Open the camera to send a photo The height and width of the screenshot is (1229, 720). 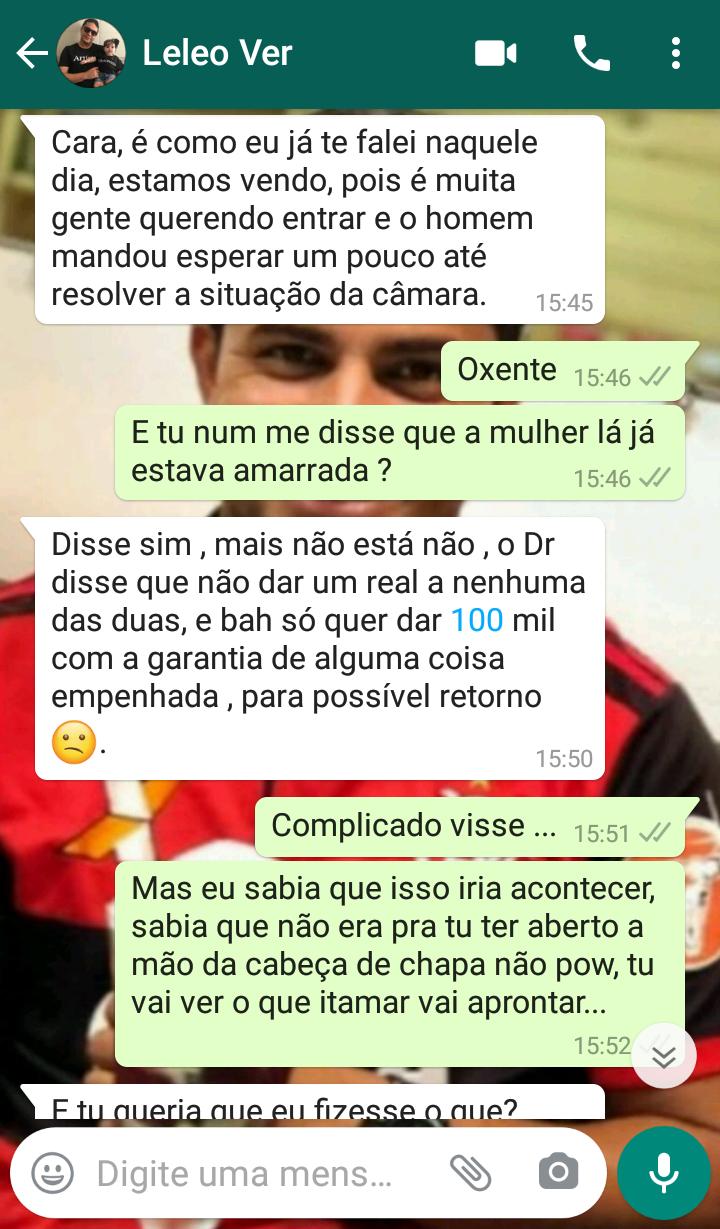(558, 1172)
